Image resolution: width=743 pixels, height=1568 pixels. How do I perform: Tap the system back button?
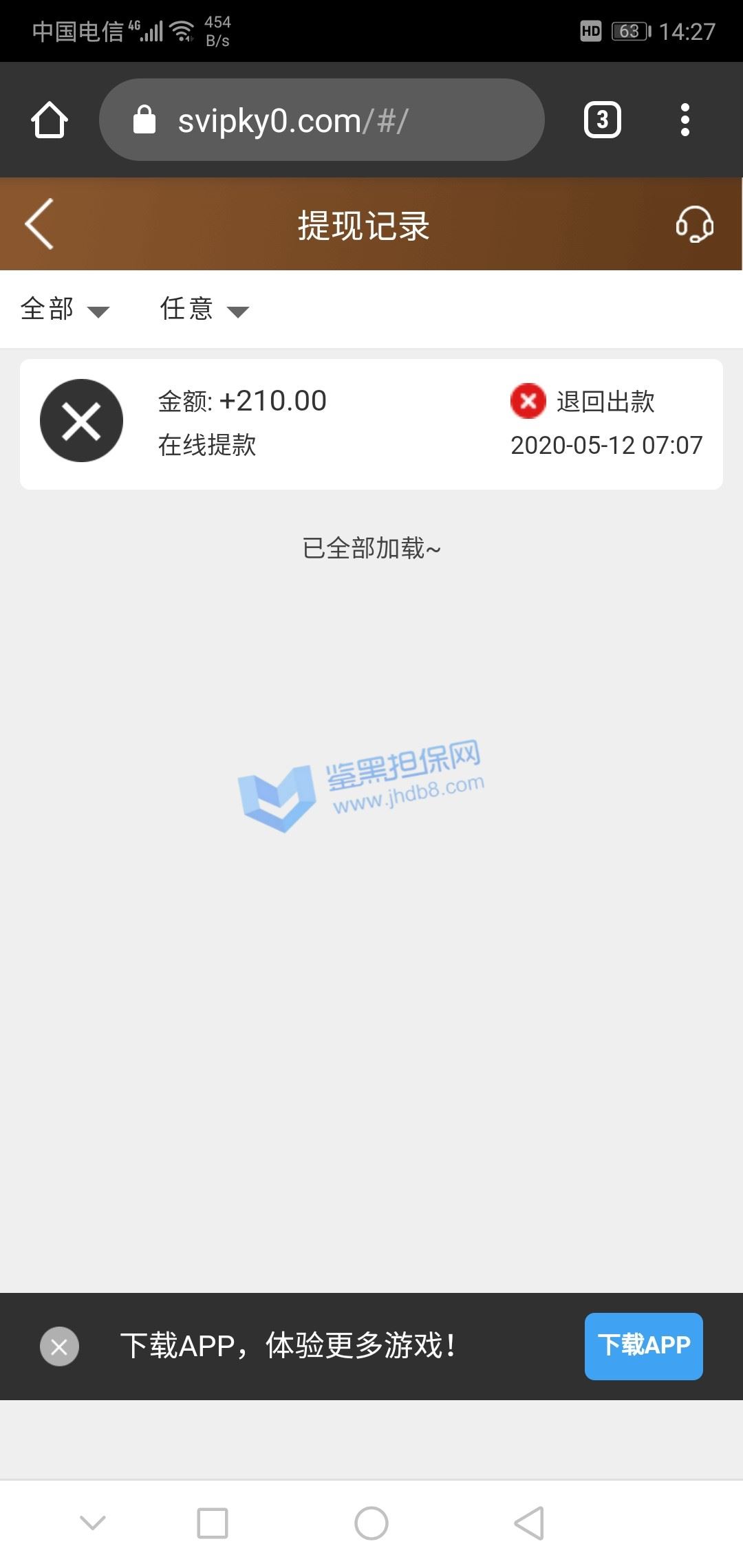[529, 1523]
